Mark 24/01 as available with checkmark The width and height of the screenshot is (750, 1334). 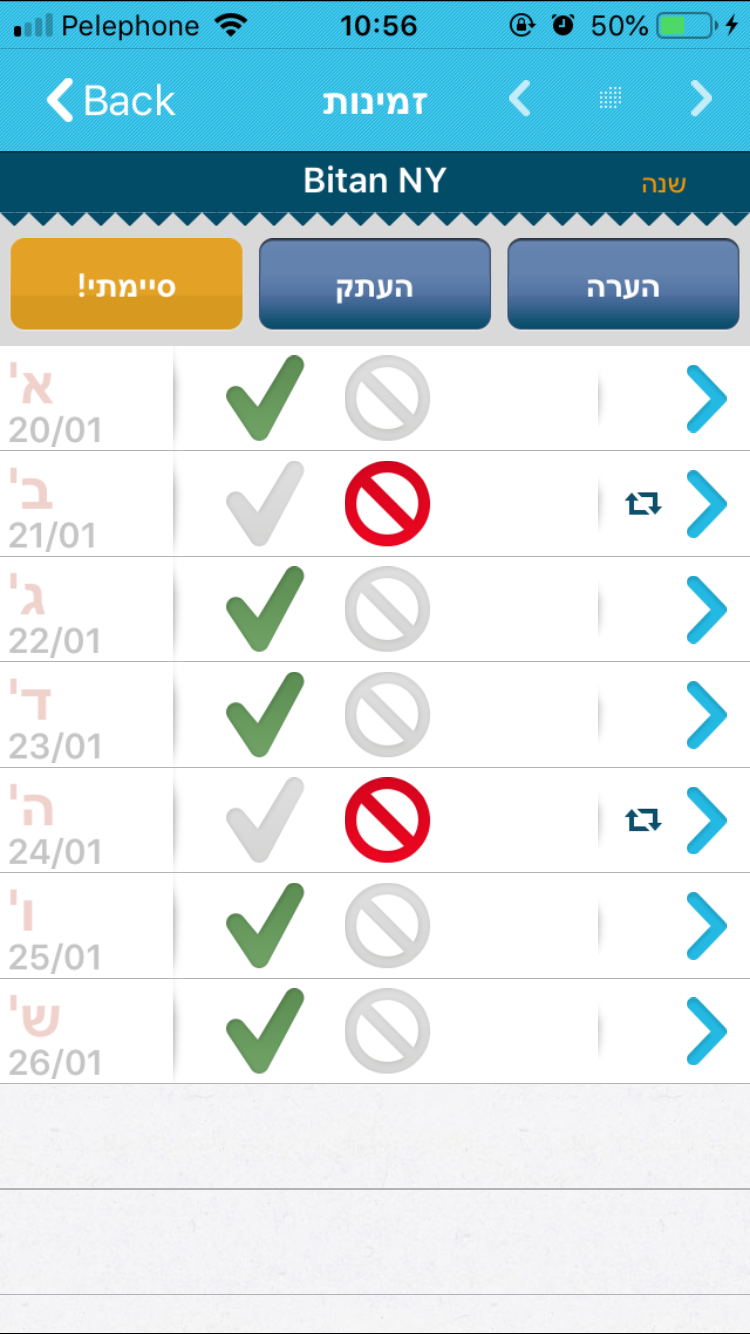pyautogui.click(x=264, y=820)
